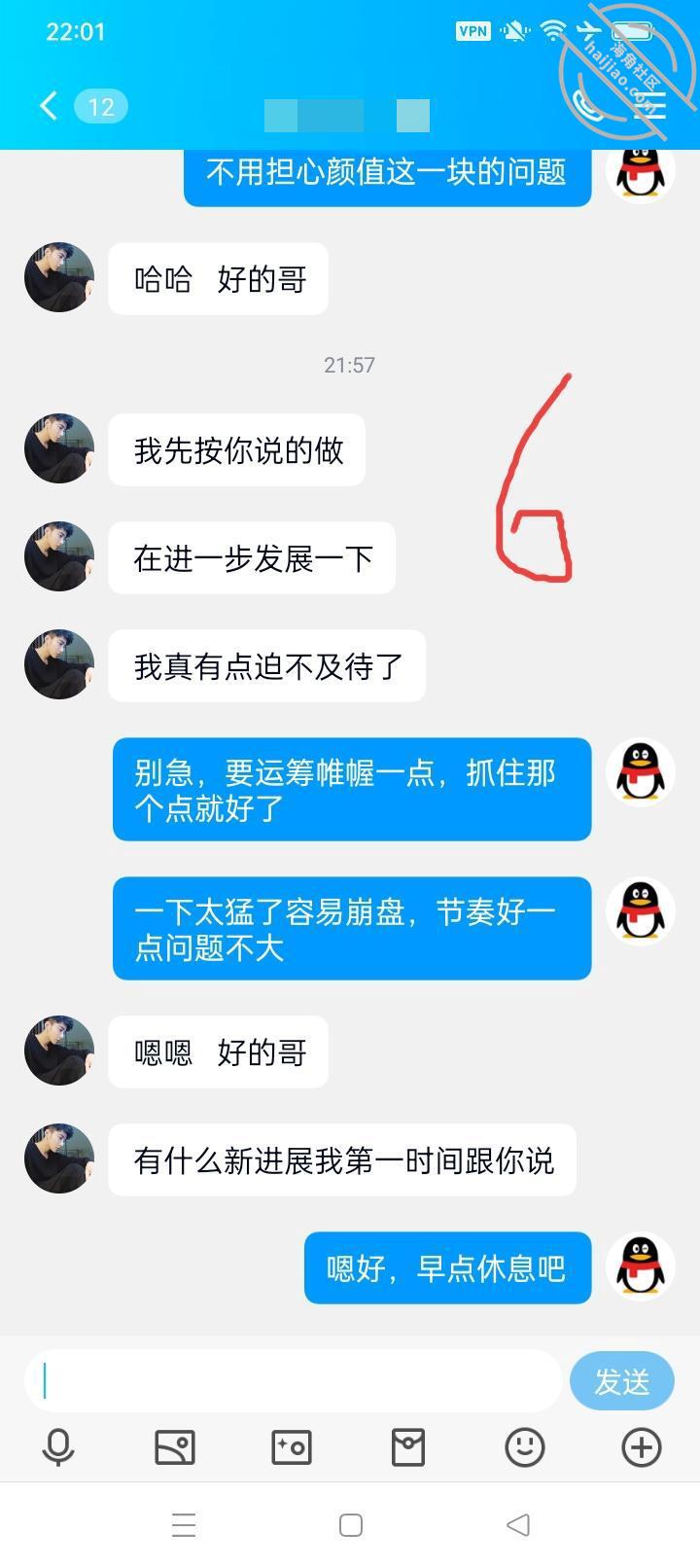Open the photo gallery picker
The height and width of the screenshot is (1568, 700).
click(x=175, y=1447)
